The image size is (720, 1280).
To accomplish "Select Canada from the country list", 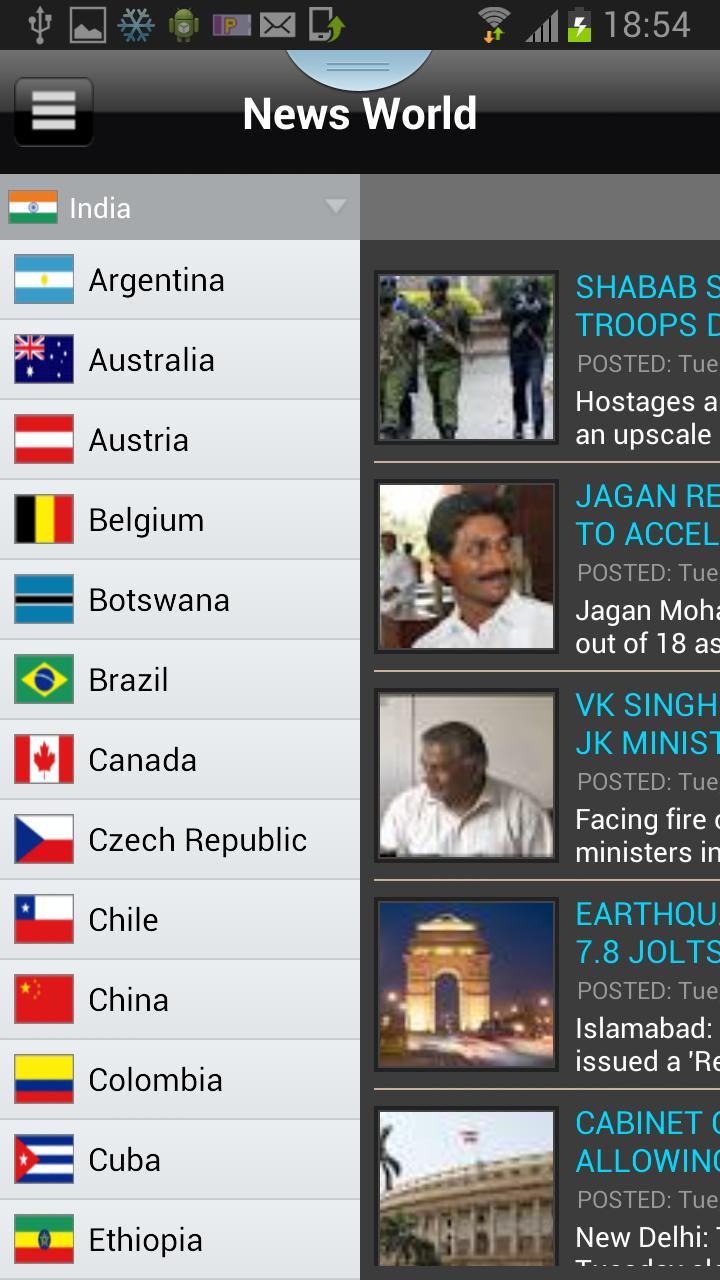I will pyautogui.click(x=180, y=760).
